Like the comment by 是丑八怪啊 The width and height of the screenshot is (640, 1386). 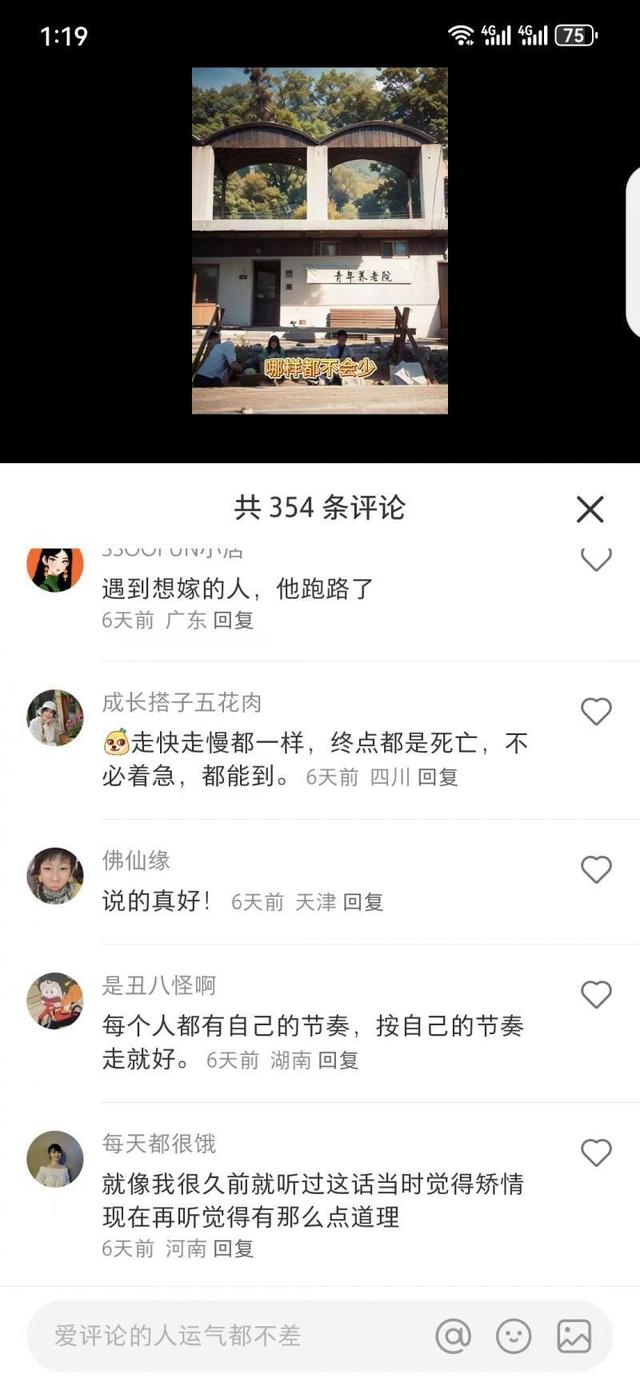tap(596, 994)
